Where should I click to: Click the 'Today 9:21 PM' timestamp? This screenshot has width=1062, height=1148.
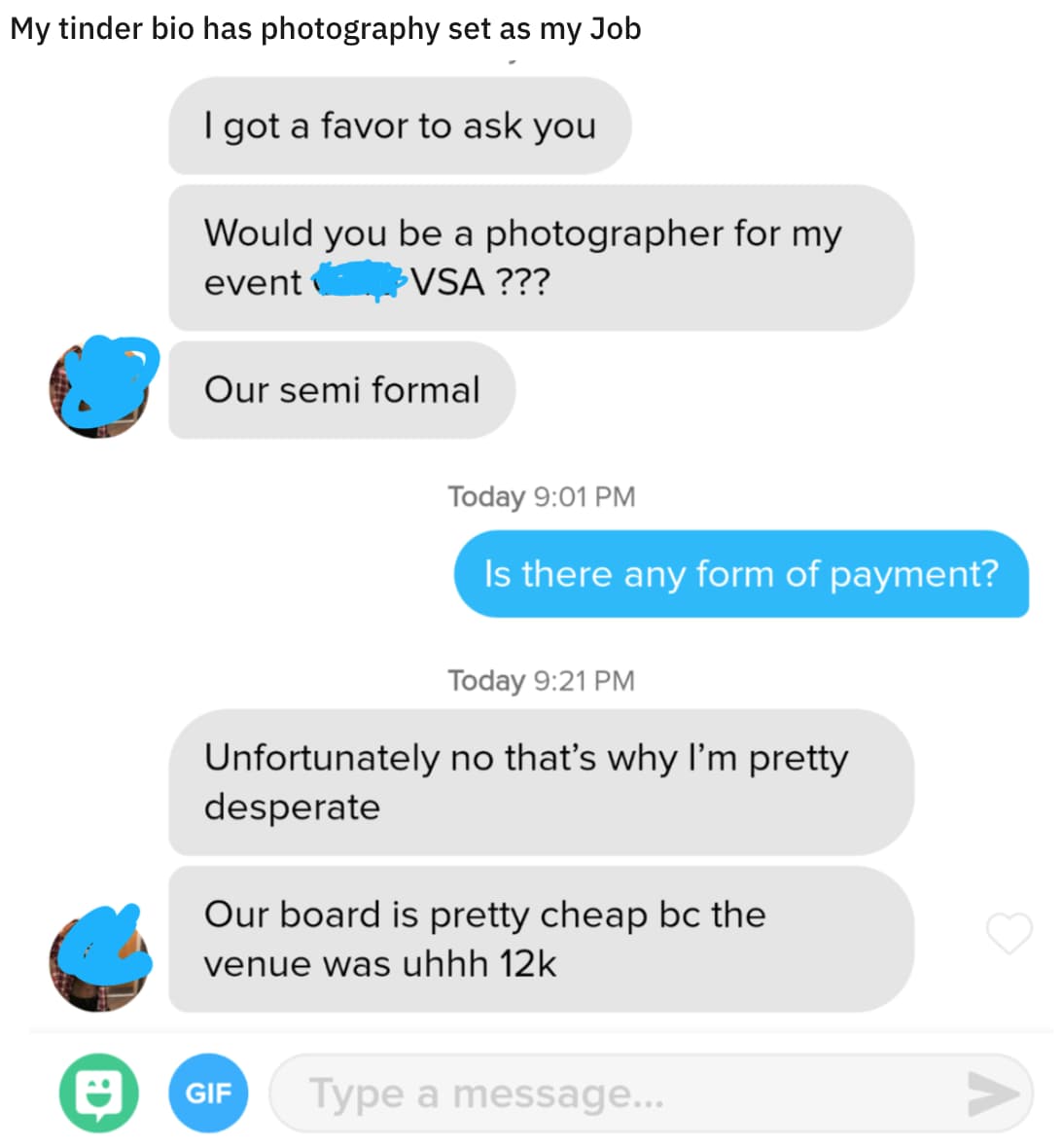pyautogui.click(x=542, y=680)
